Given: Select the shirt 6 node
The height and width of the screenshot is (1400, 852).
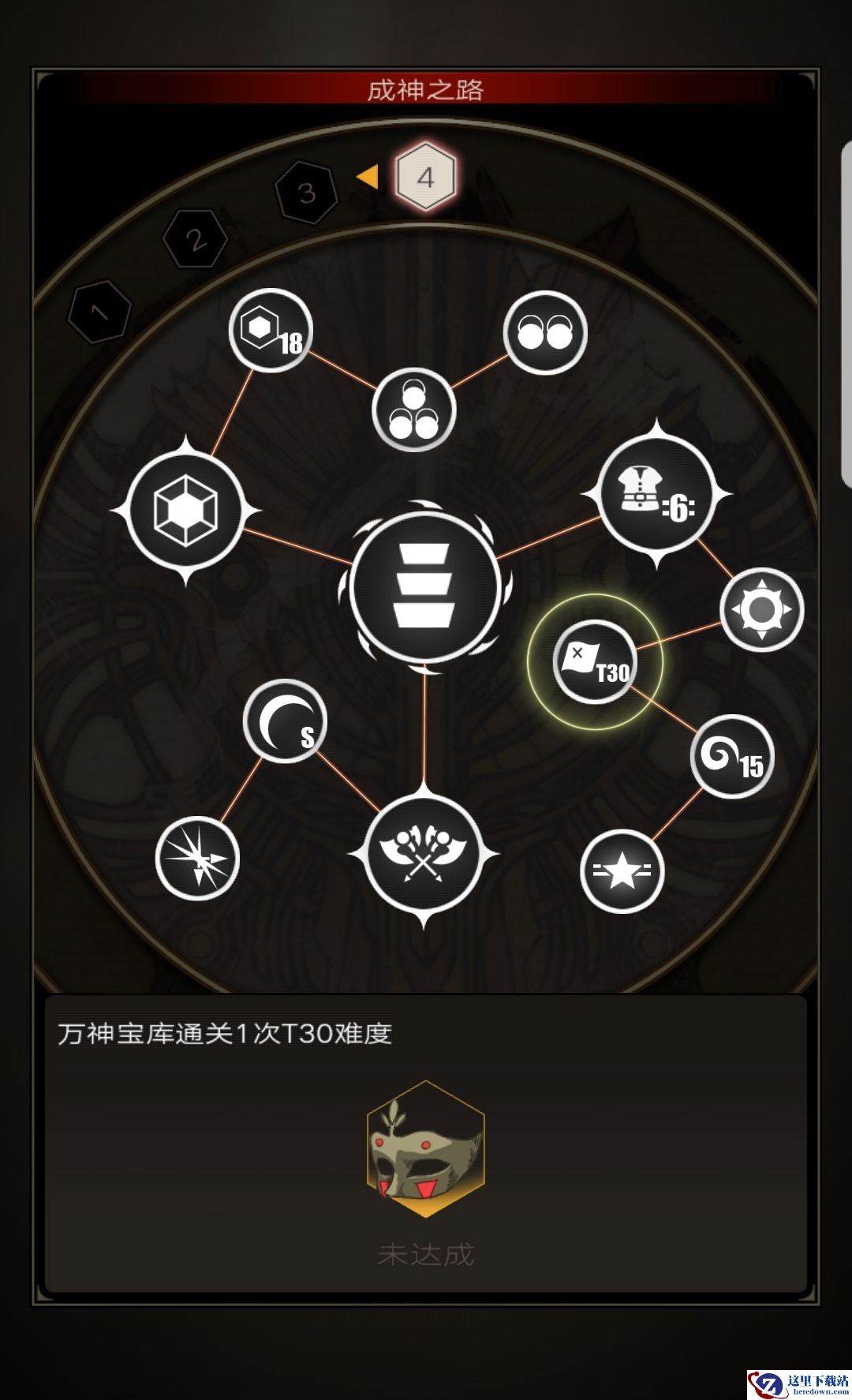Looking at the screenshot, I should (x=657, y=495).
